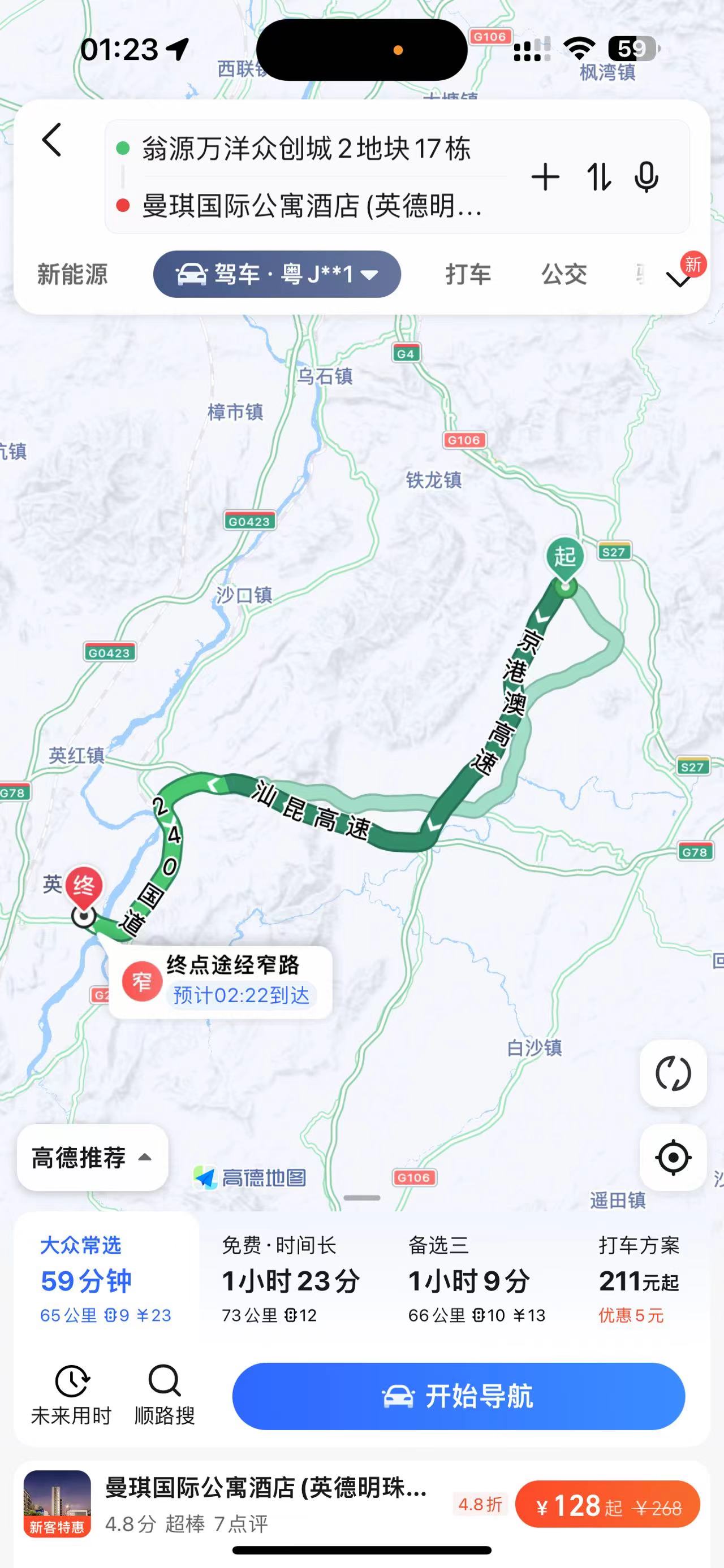Screen dimensions: 724x1568
Task: Refresh the route
Action: click(x=673, y=1073)
